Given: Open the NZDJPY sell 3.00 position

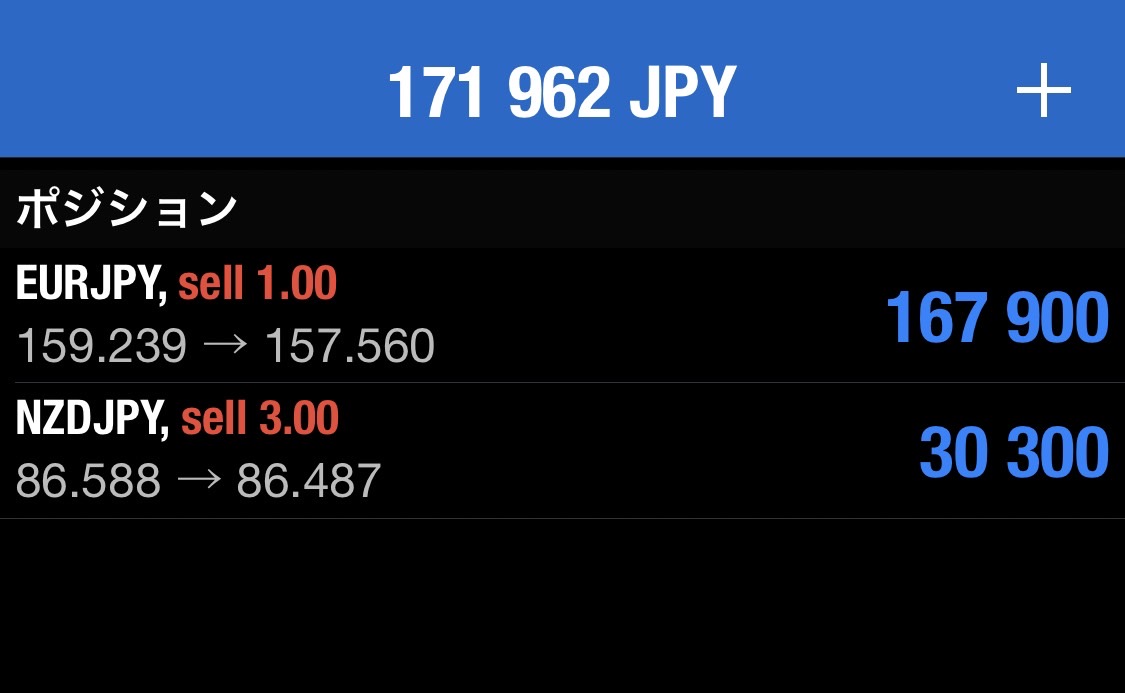Looking at the screenshot, I should click(562, 451).
